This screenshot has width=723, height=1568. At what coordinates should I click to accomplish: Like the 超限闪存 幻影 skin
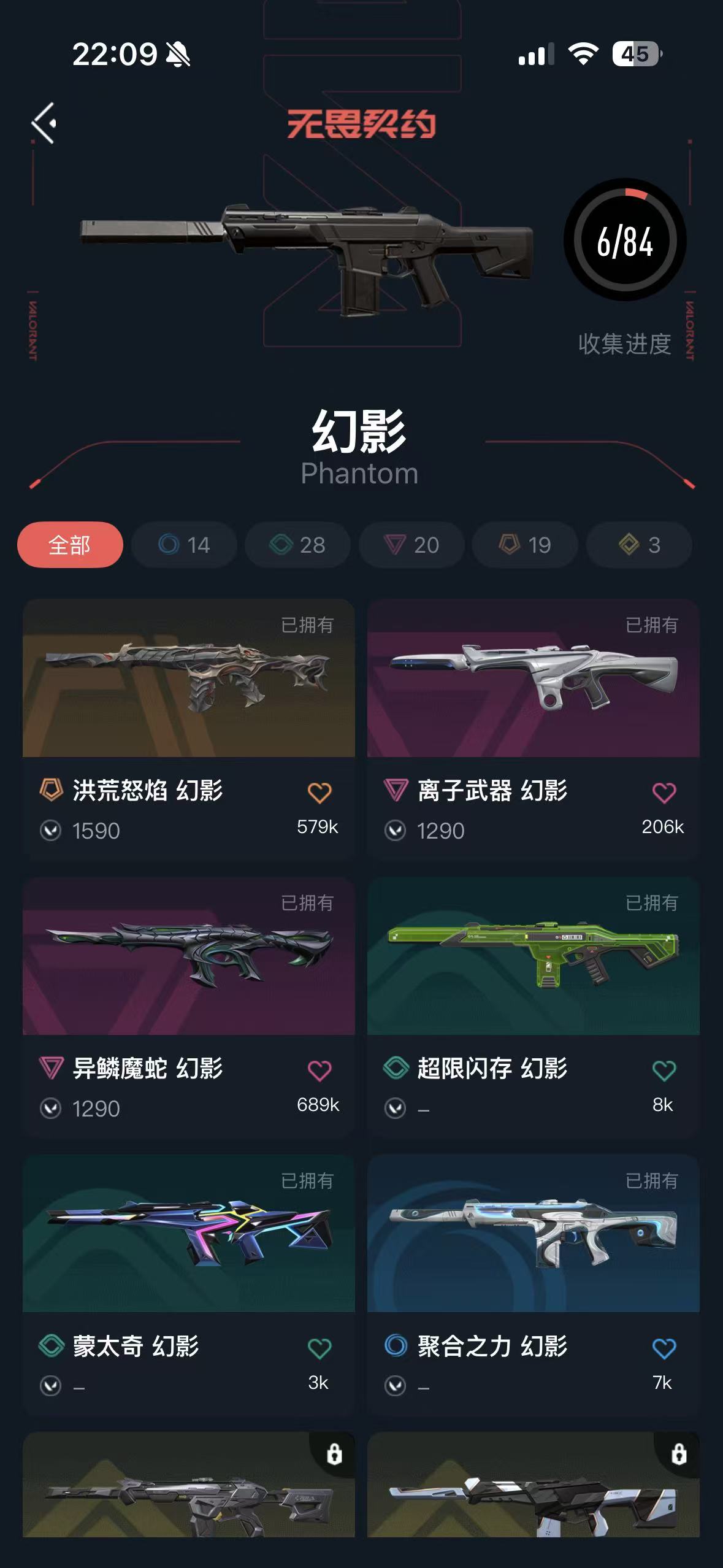pyautogui.click(x=664, y=1070)
